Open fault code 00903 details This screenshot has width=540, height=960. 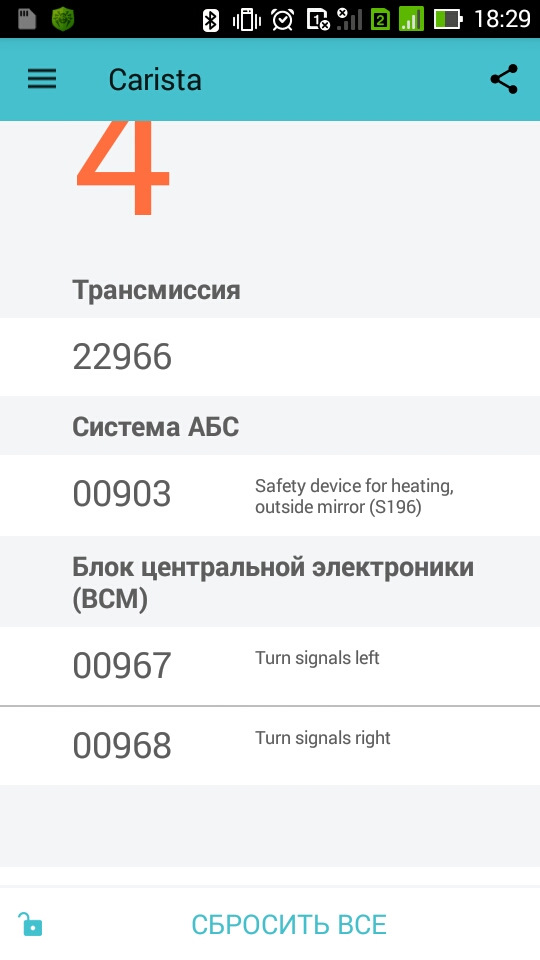coord(270,495)
